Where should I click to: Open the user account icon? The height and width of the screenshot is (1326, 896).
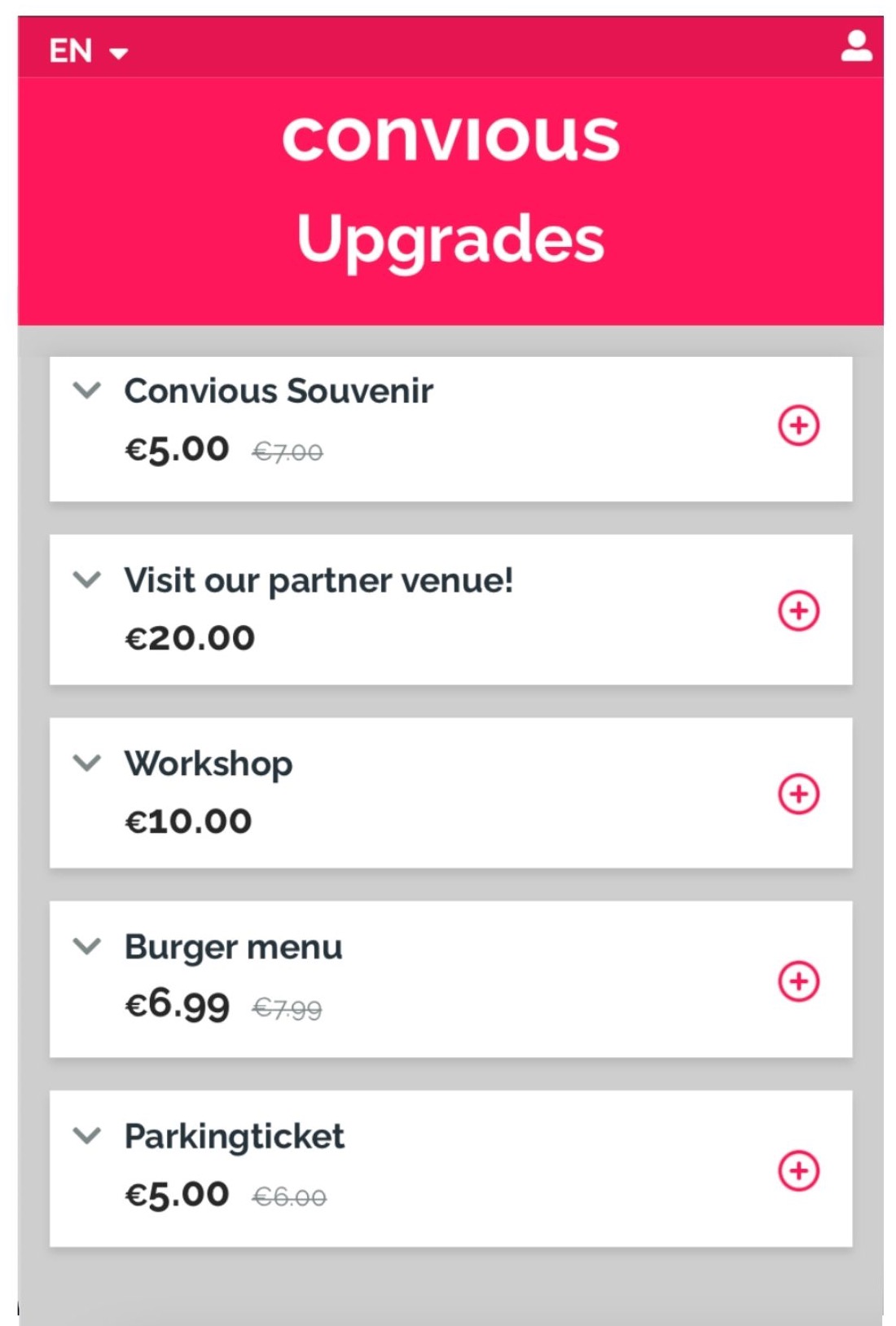click(x=856, y=46)
